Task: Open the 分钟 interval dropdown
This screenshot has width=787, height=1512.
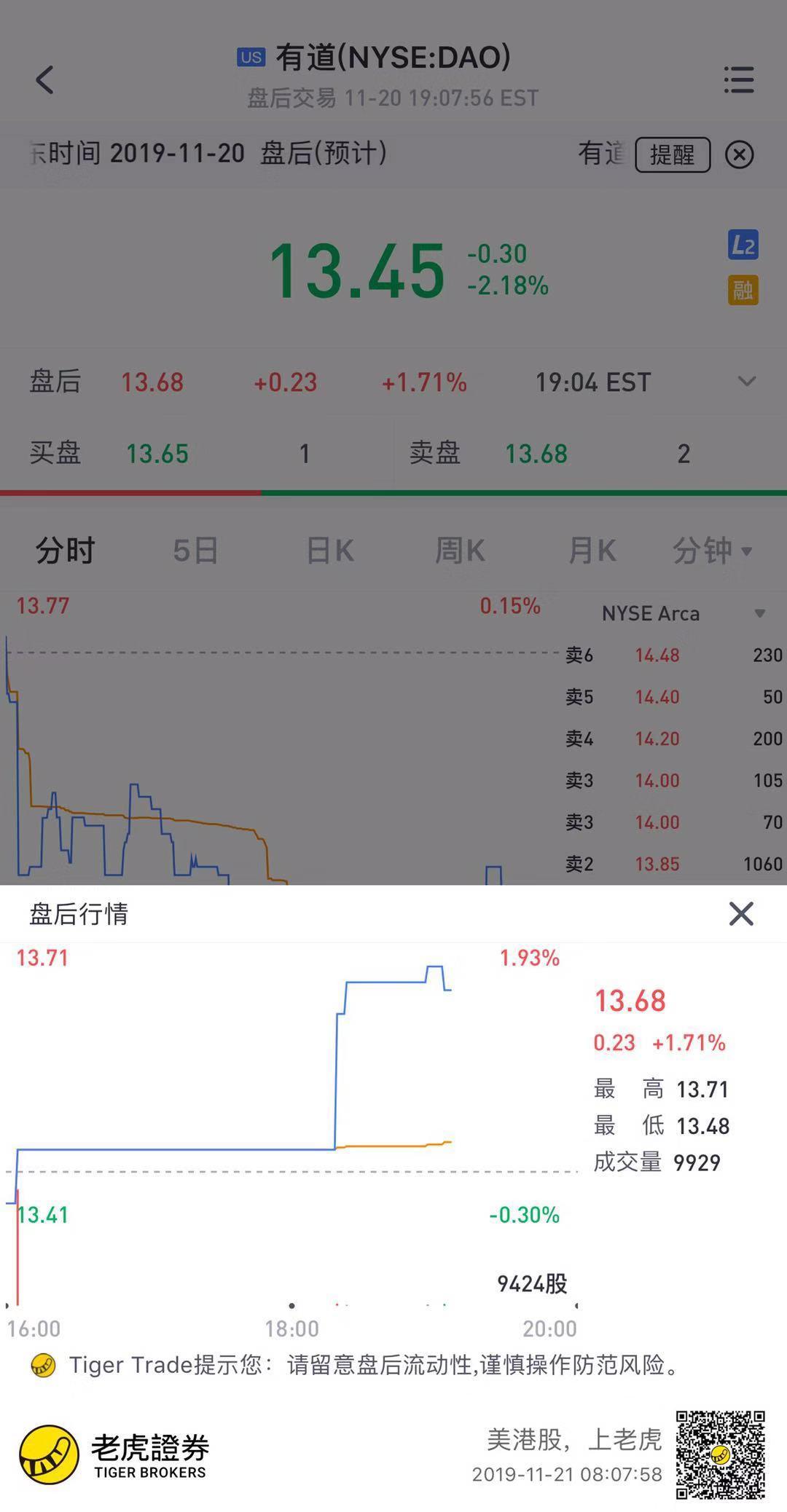Action: click(x=710, y=551)
